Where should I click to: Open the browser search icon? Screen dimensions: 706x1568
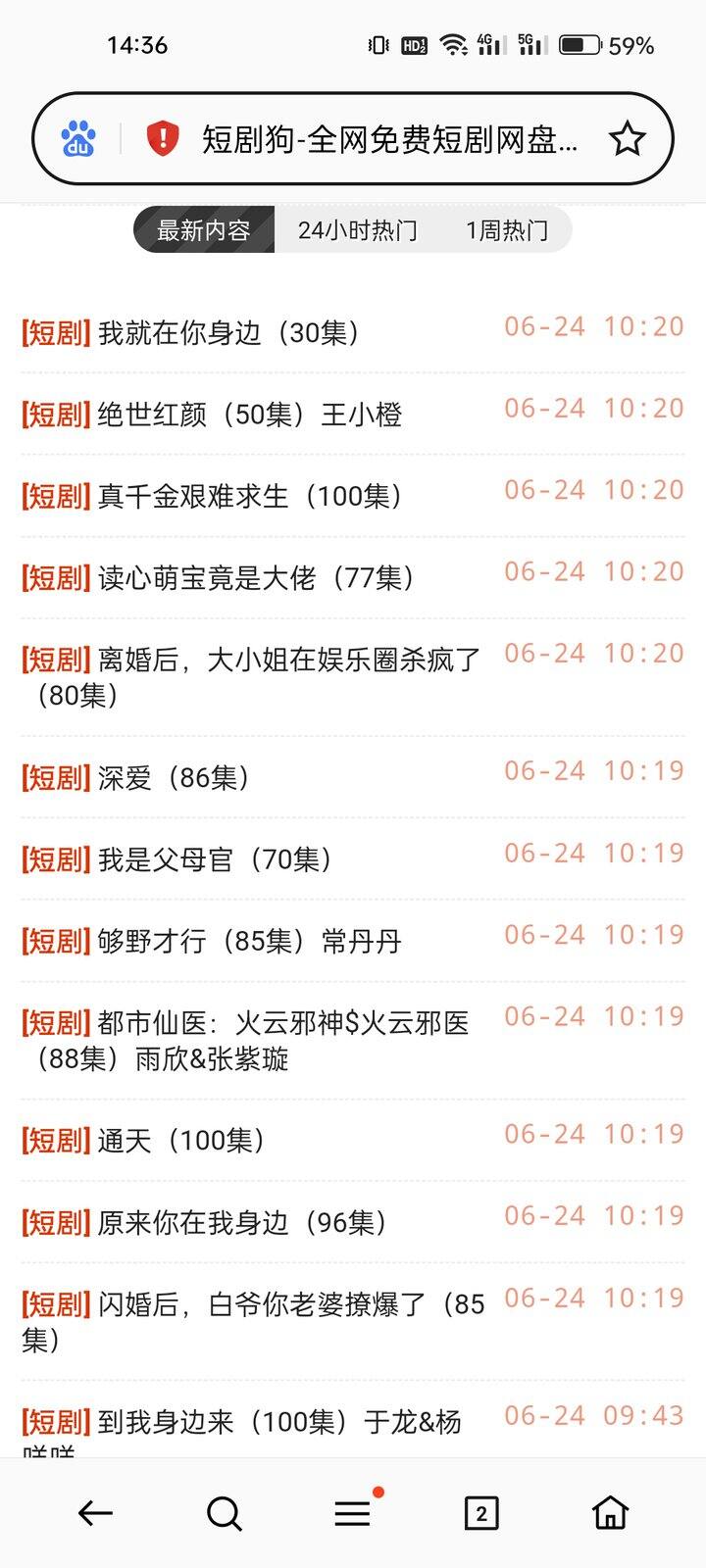[x=224, y=1513]
